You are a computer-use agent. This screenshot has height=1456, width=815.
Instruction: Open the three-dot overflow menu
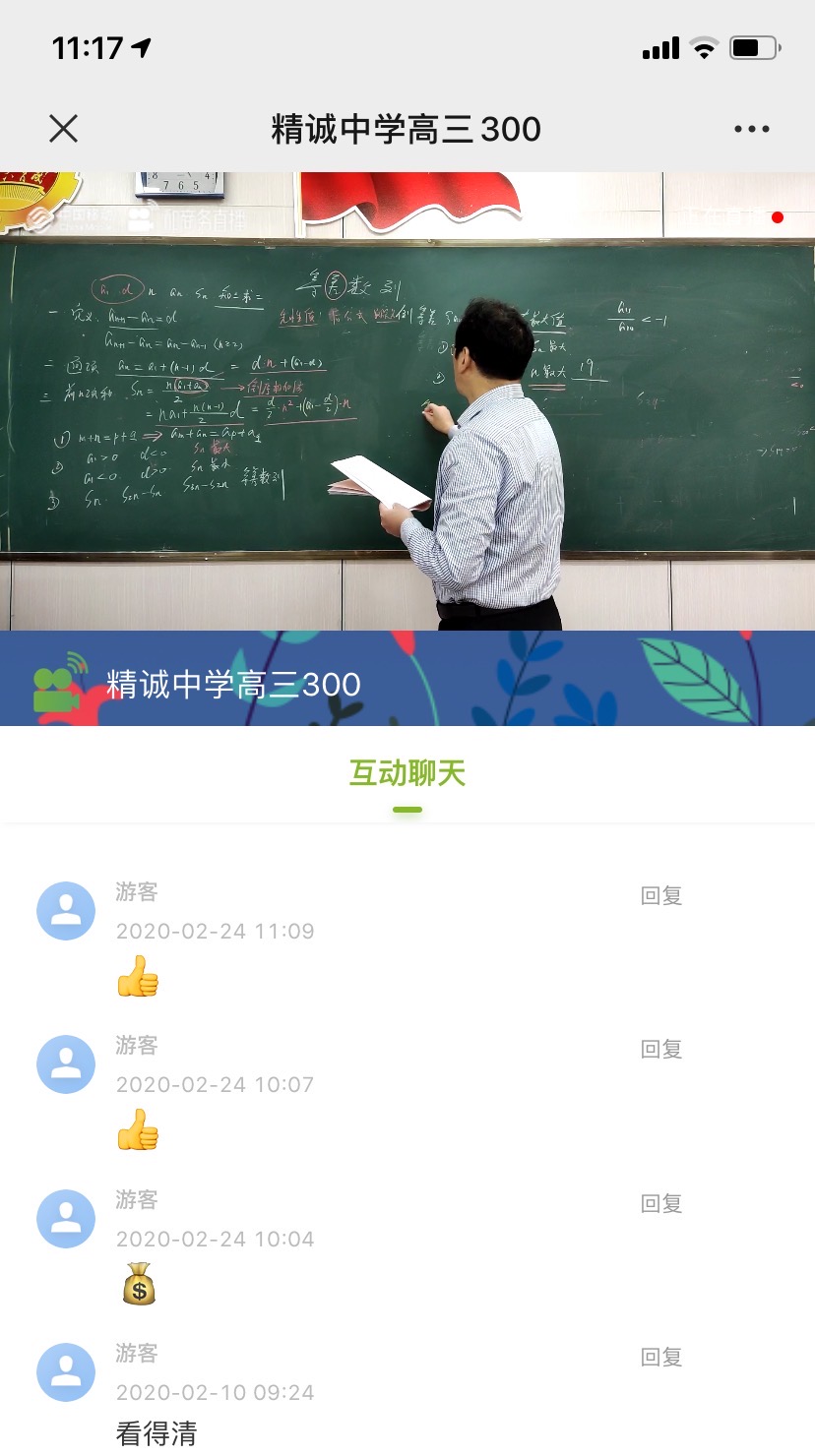coord(751,129)
